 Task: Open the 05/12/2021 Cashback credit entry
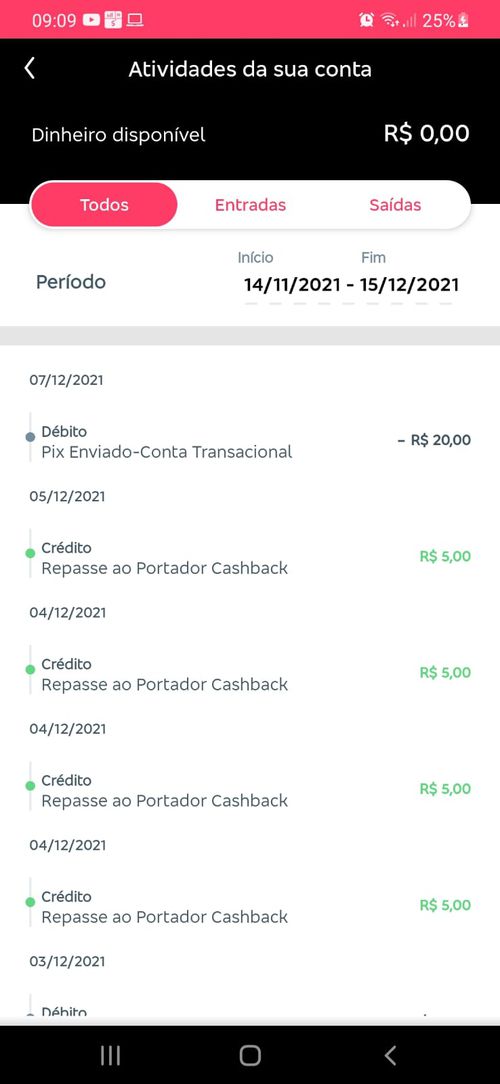250,558
